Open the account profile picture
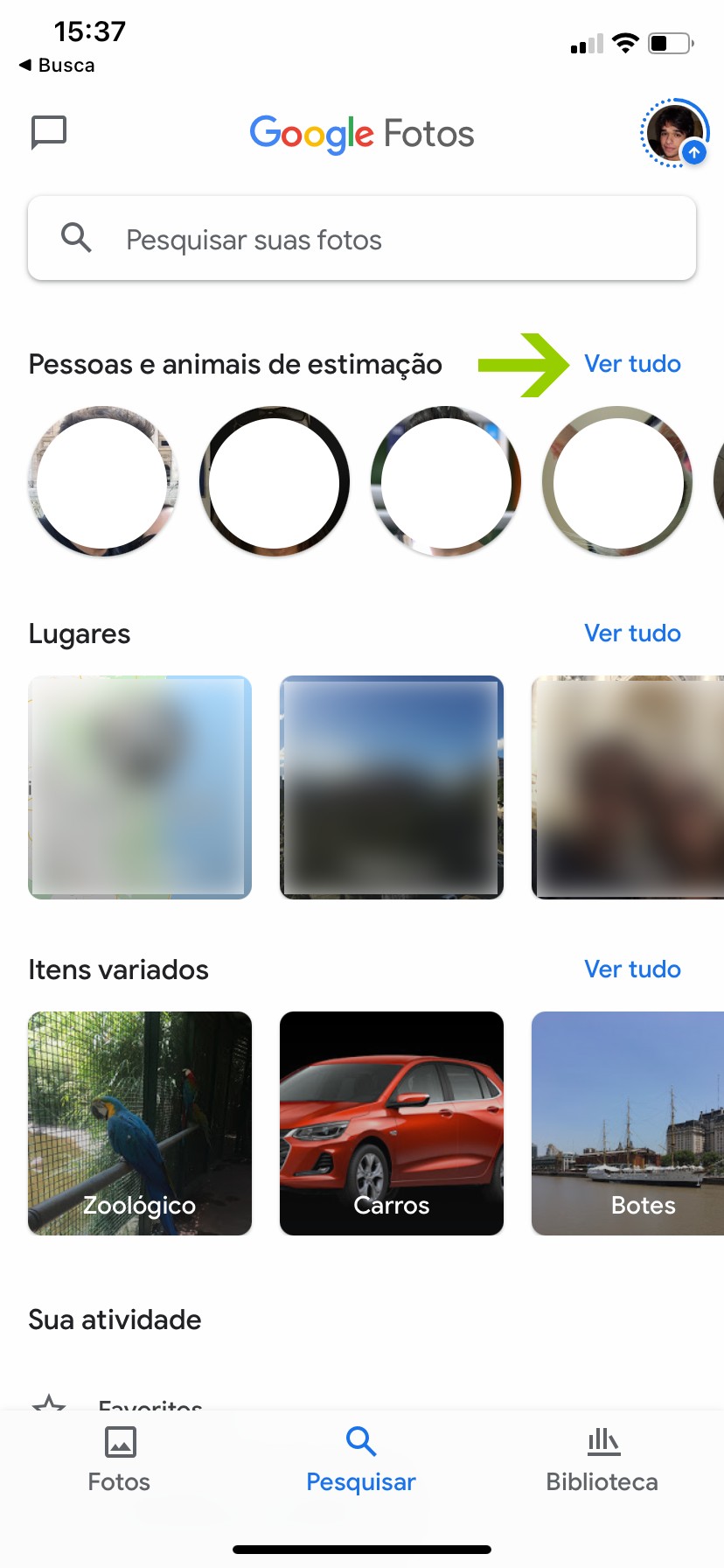 [x=673, y=133]
